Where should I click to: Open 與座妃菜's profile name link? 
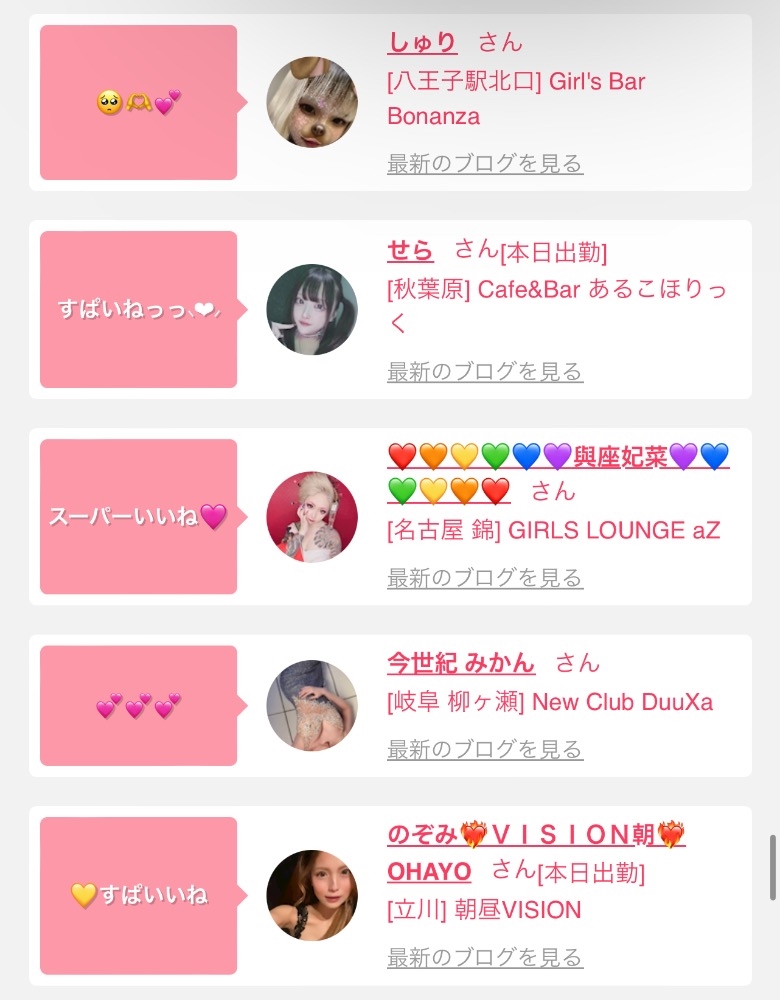[558, 457]
